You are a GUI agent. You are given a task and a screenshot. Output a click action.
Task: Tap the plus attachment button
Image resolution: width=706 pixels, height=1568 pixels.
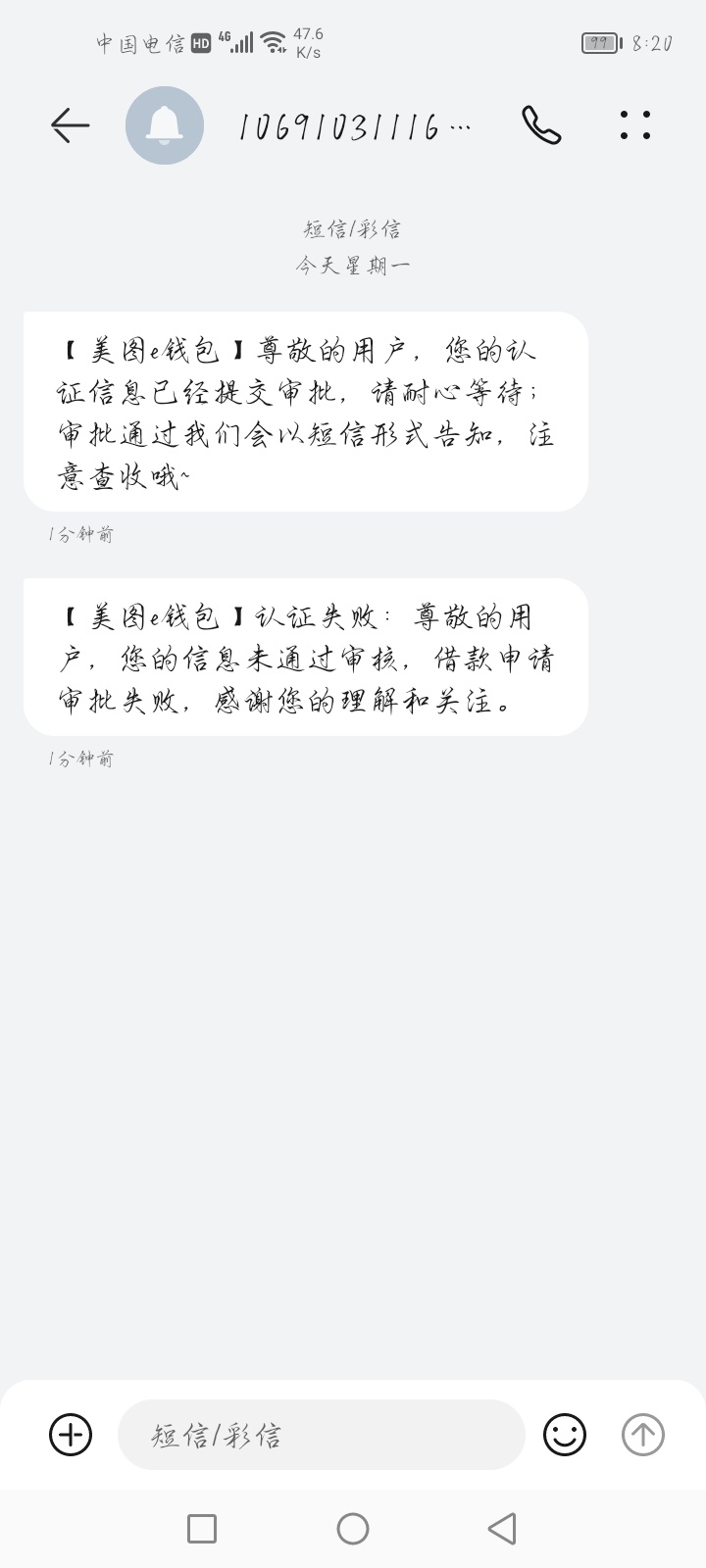point(71,1435)
